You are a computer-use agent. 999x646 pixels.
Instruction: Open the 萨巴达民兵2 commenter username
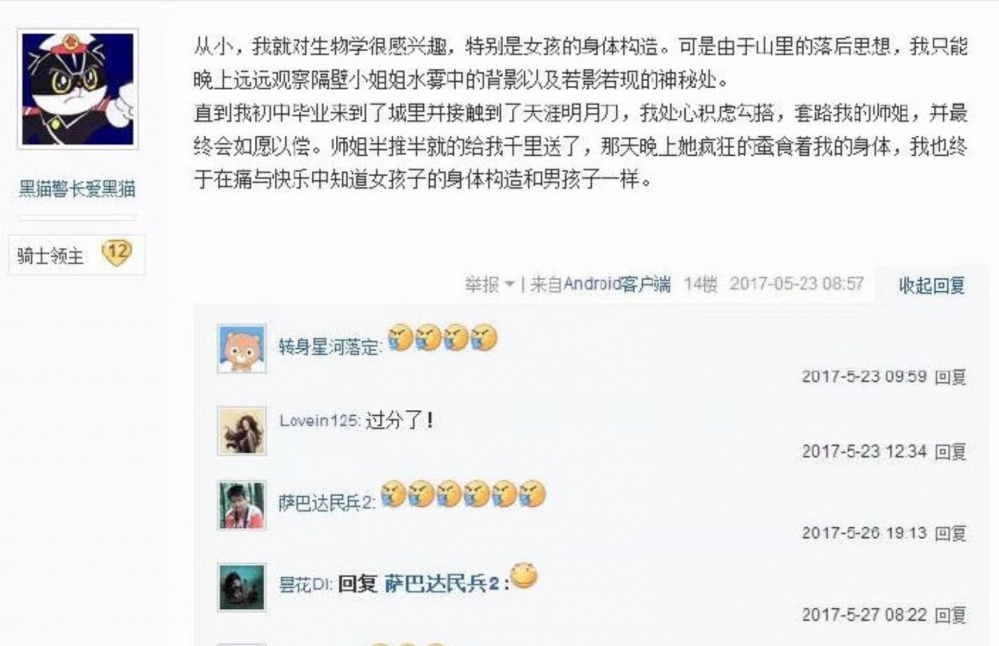326,502
